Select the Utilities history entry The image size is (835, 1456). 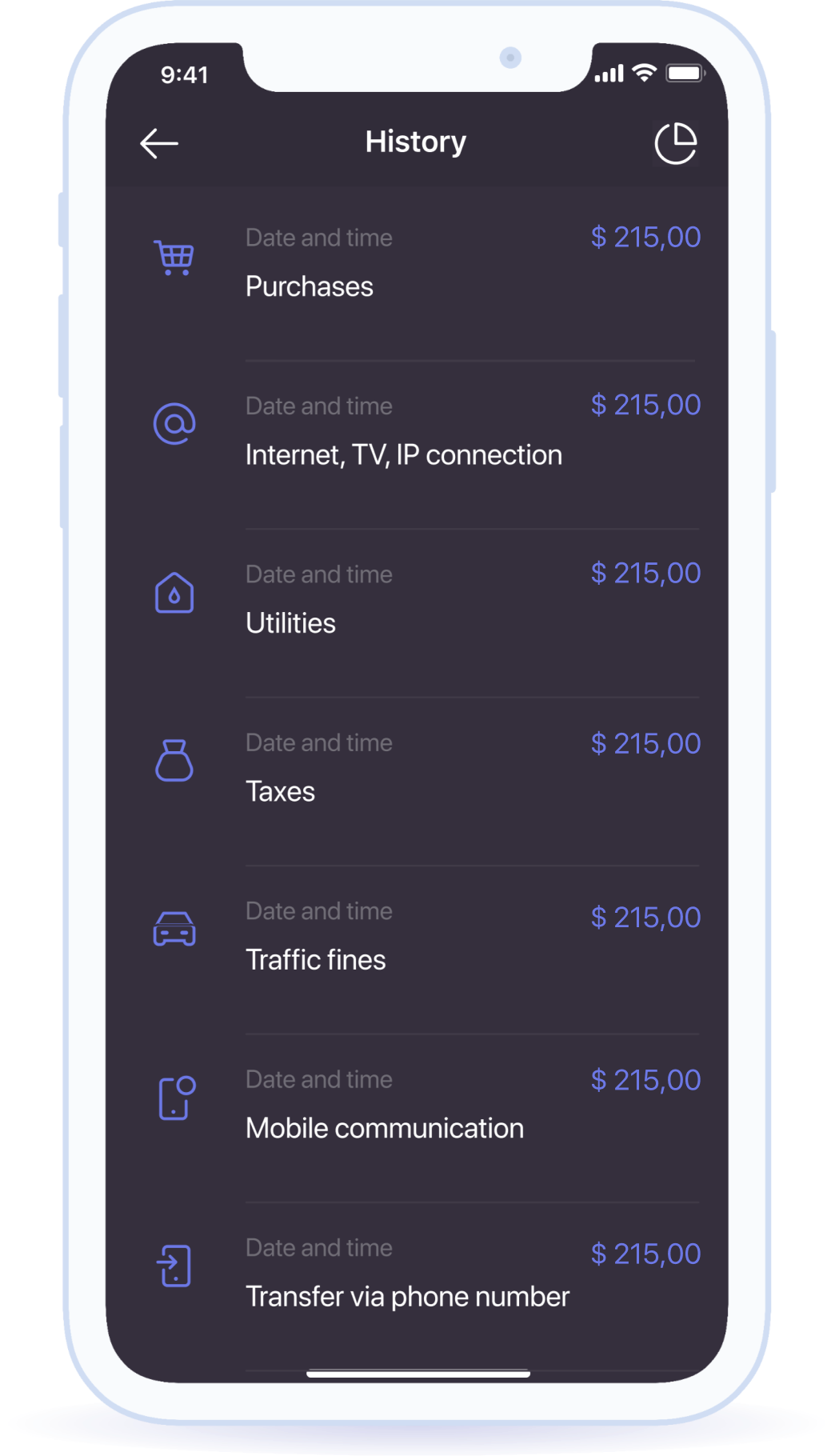(x=291, y=623)
